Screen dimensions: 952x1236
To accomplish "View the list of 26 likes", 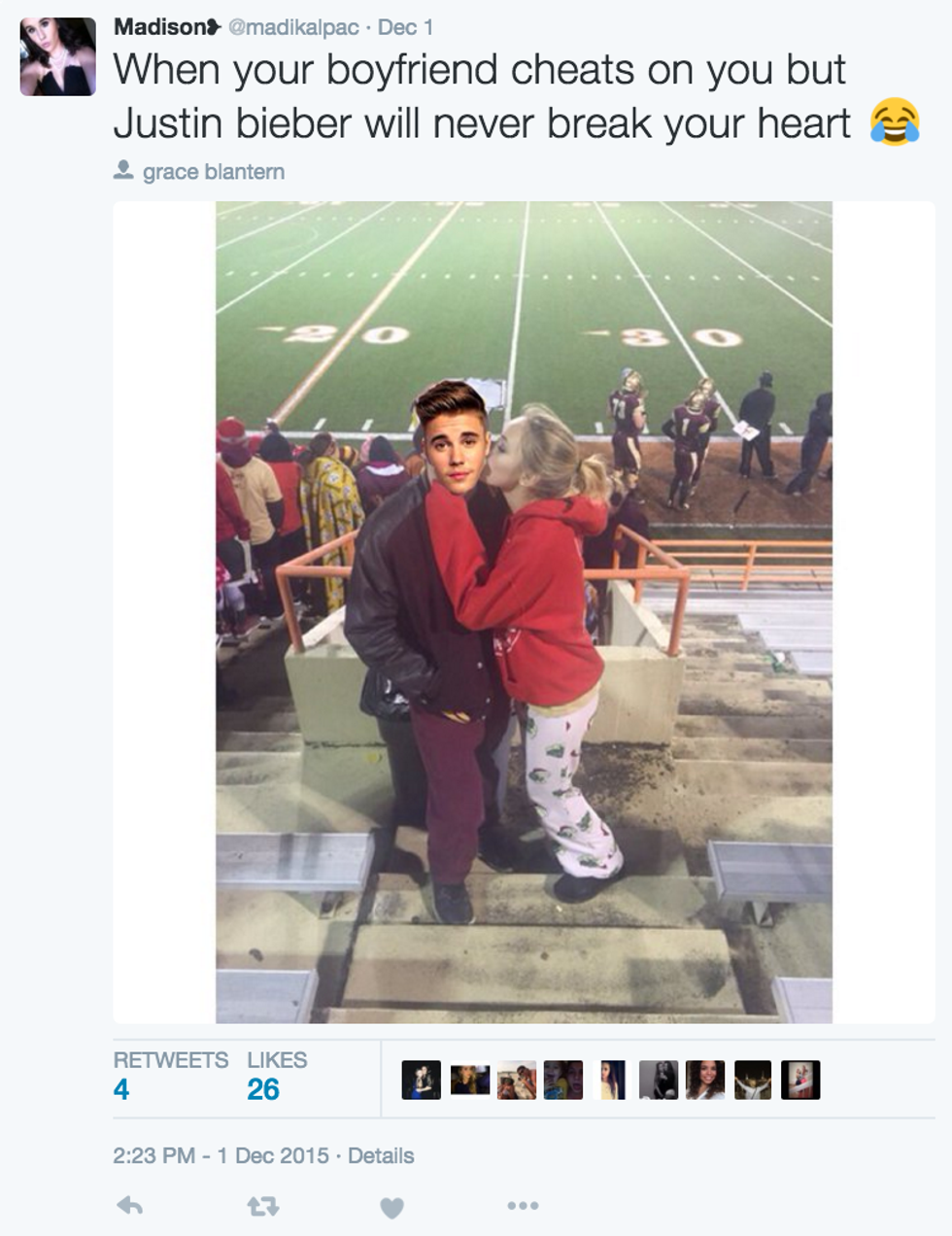I will (x=262, y=1089).
